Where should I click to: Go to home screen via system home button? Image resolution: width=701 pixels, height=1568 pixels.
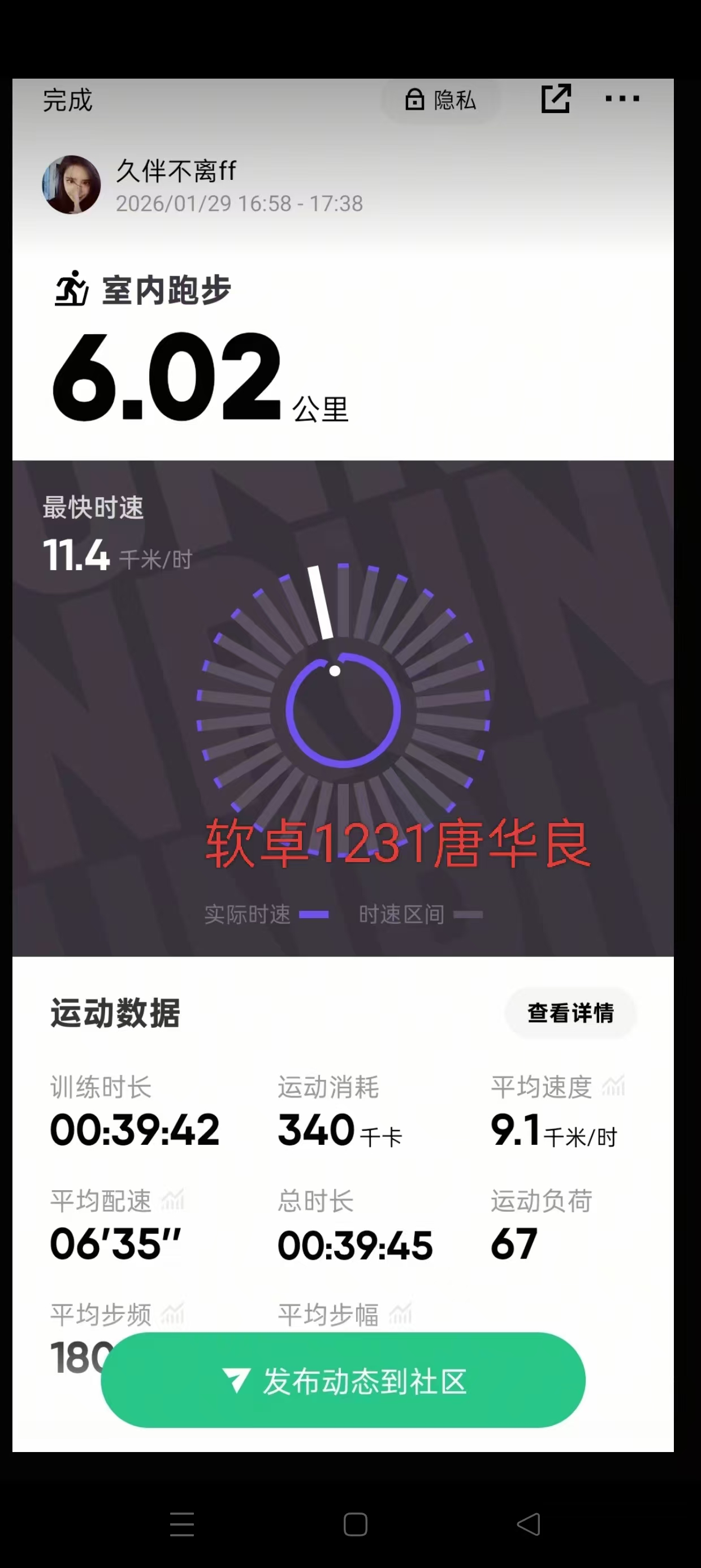coord(356,1524)
